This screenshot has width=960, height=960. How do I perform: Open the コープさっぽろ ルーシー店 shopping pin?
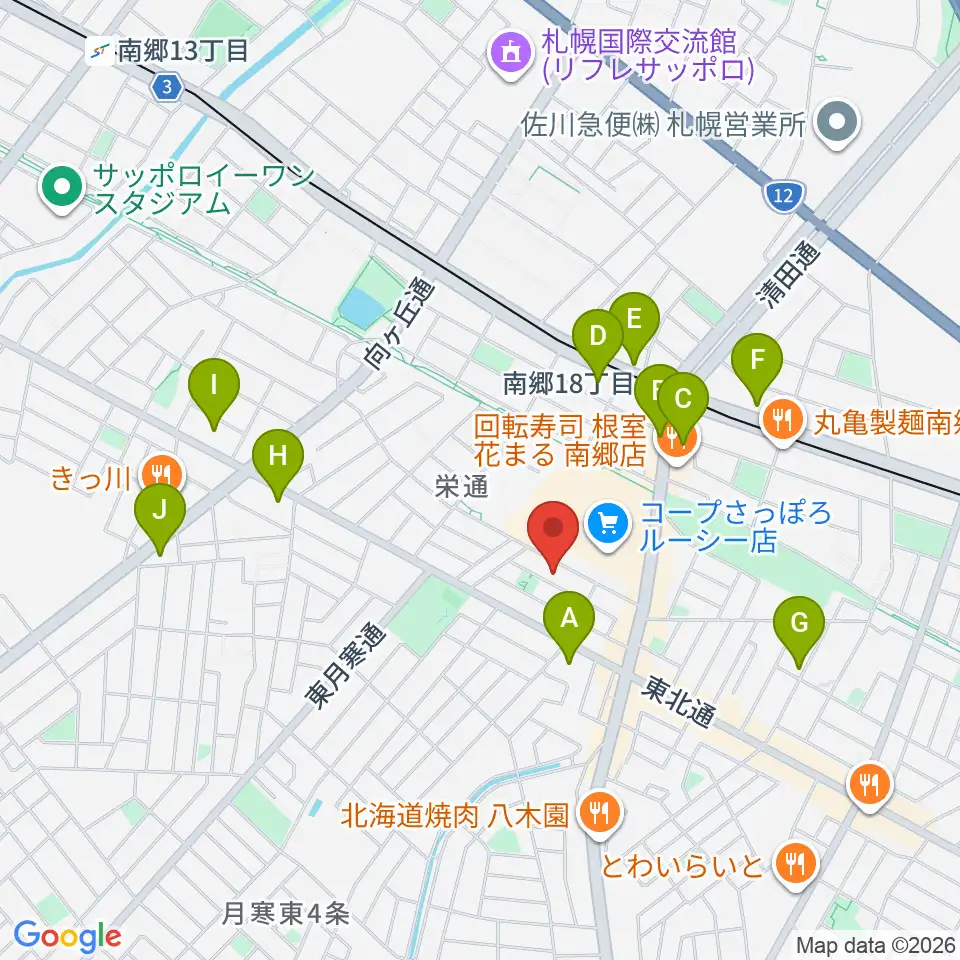pos(608,529)
